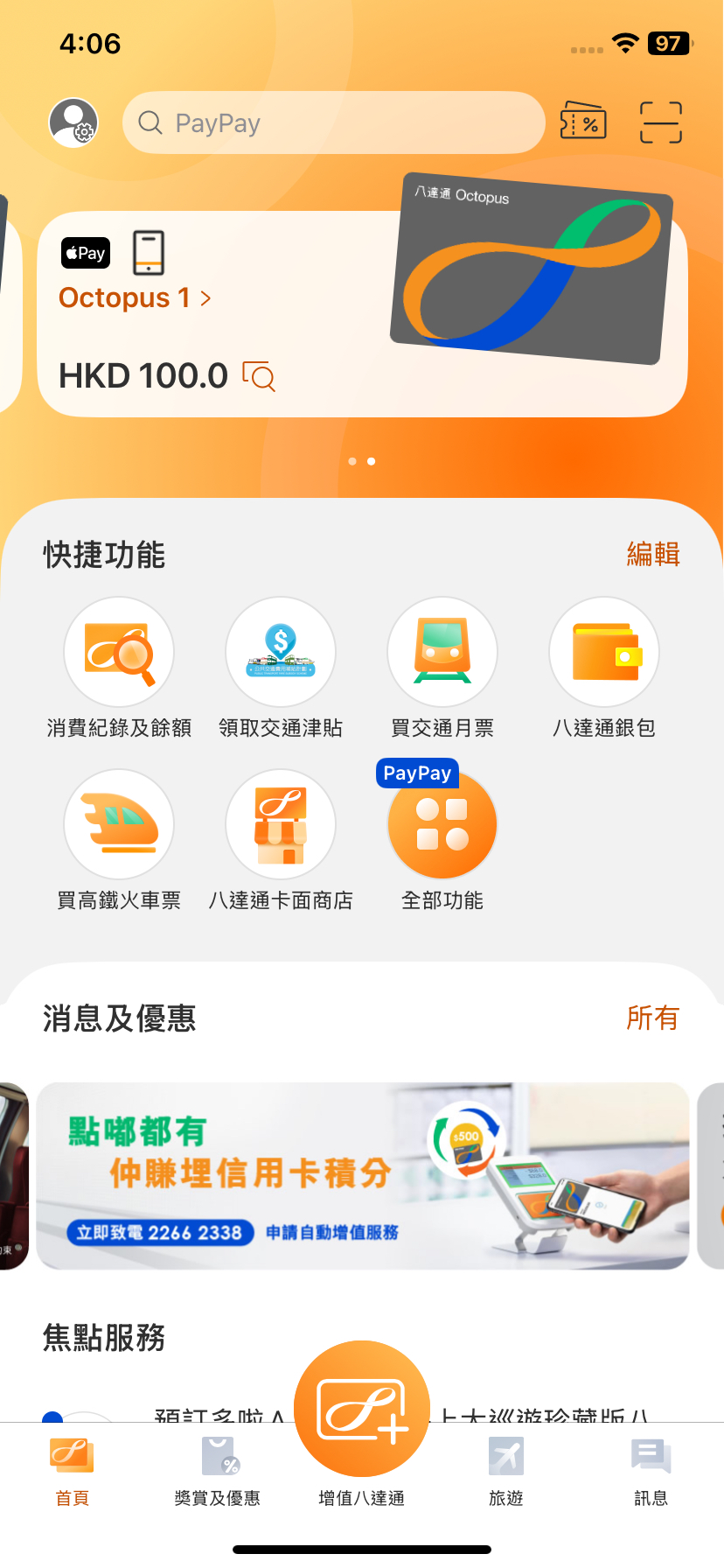Select 領取交通津貼
The image size is (724, 1568).
(x=281, y=653)
